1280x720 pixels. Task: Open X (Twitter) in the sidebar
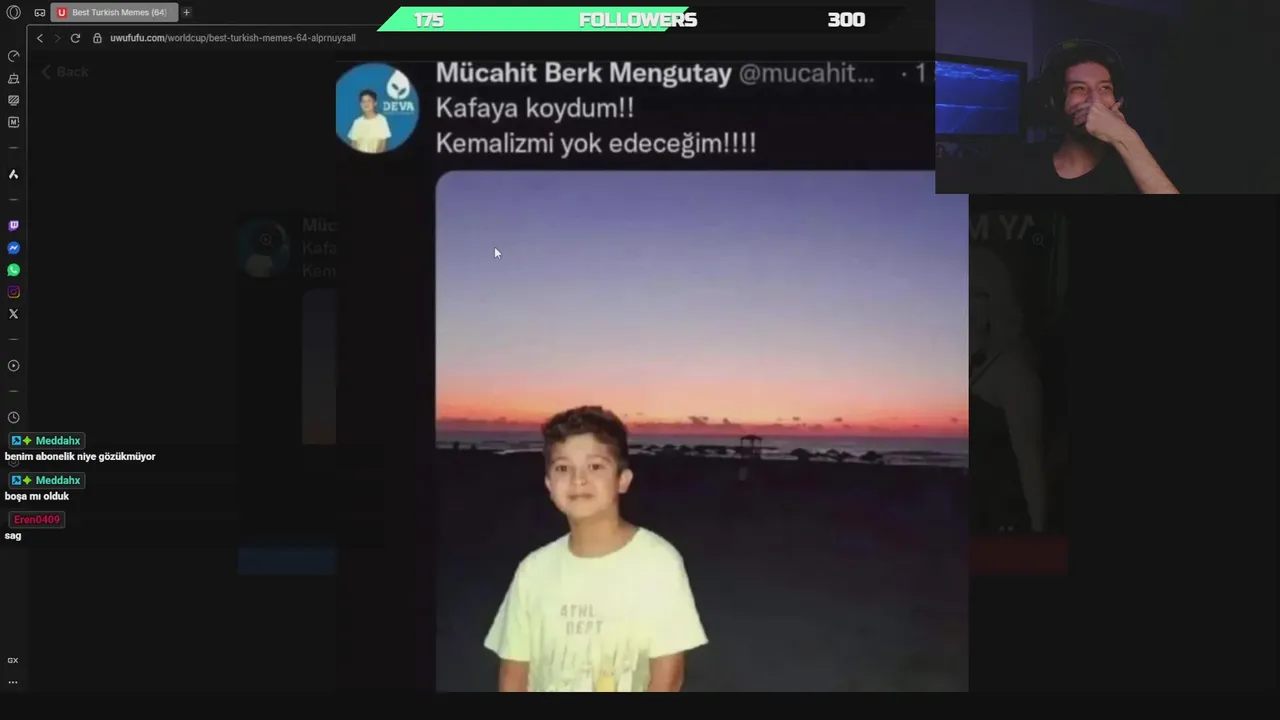pyautogui.click(x=13, y=314)
